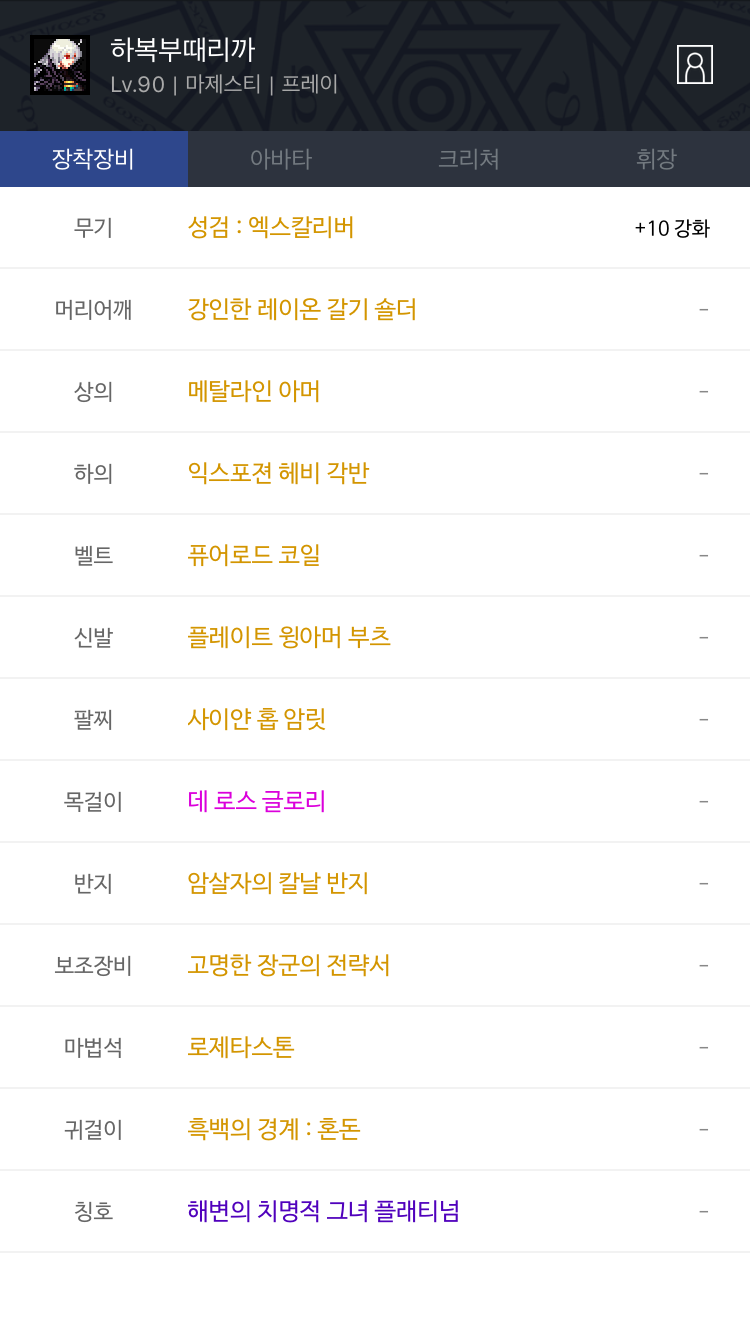Open 퓨어로드 코일 belt item
Viewport: 750px width, 1334px height.
254,556
